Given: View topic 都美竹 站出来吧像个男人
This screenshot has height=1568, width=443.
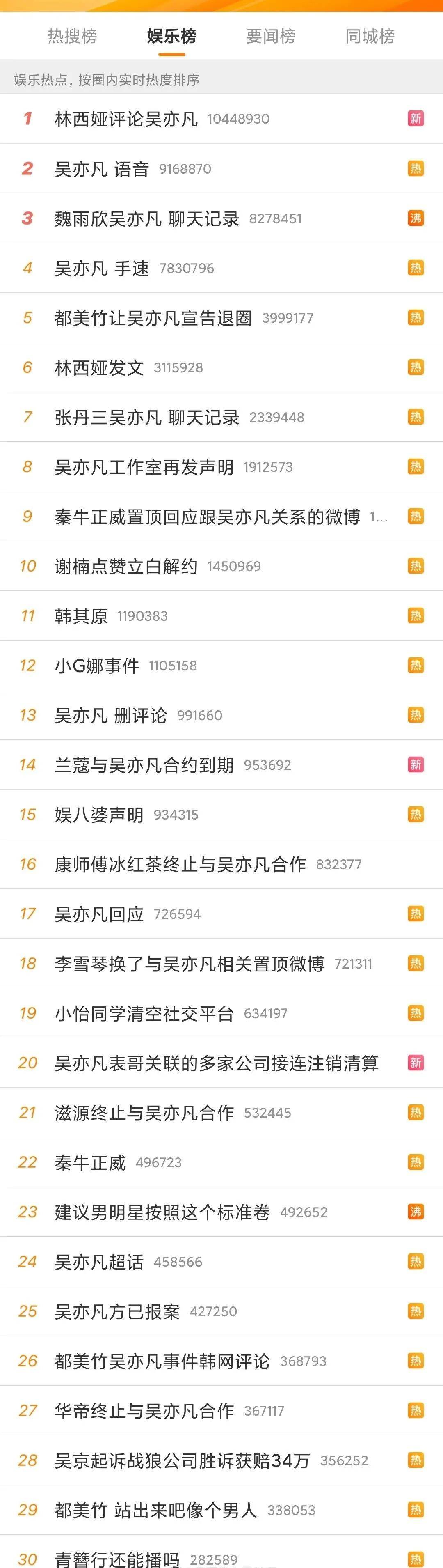Looking at the screenshot, I should [156, 1510].
